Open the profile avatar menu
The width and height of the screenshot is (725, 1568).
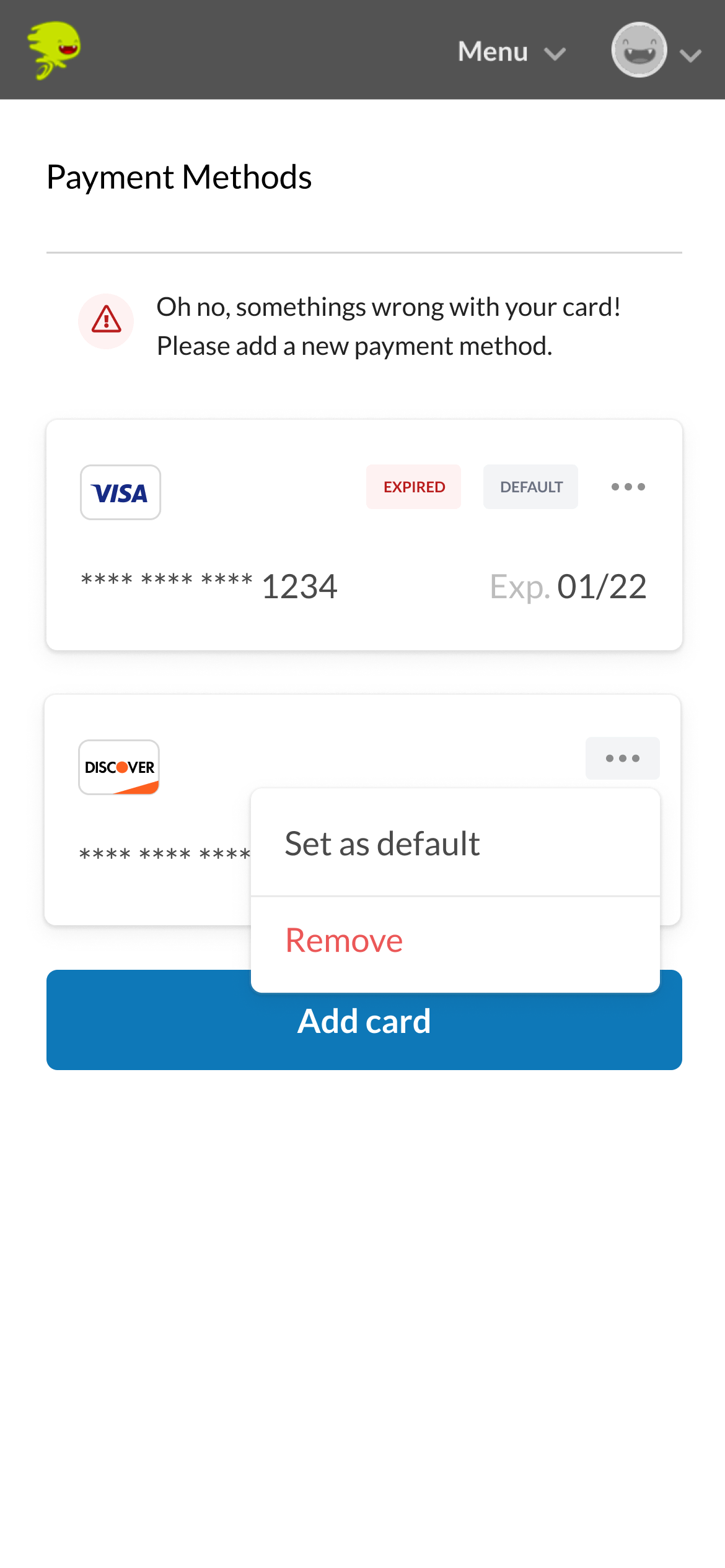coord(654,51)
